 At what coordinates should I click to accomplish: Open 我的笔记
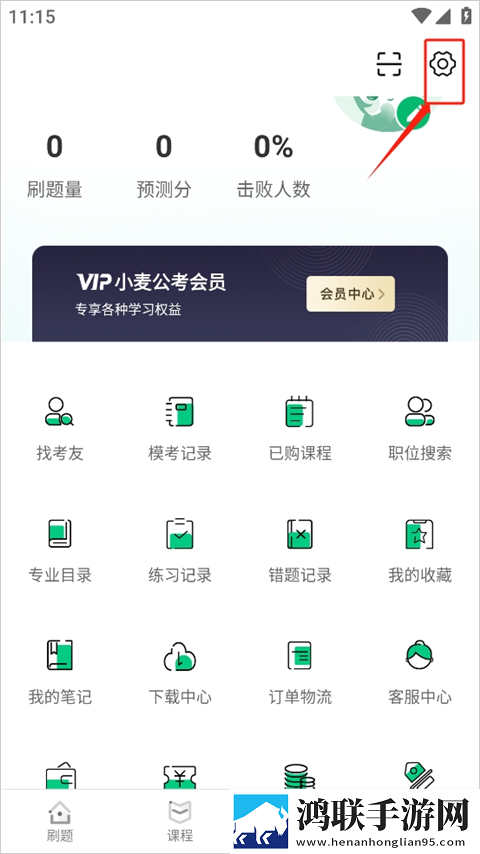pyautogui.click(x=60, y=673)
